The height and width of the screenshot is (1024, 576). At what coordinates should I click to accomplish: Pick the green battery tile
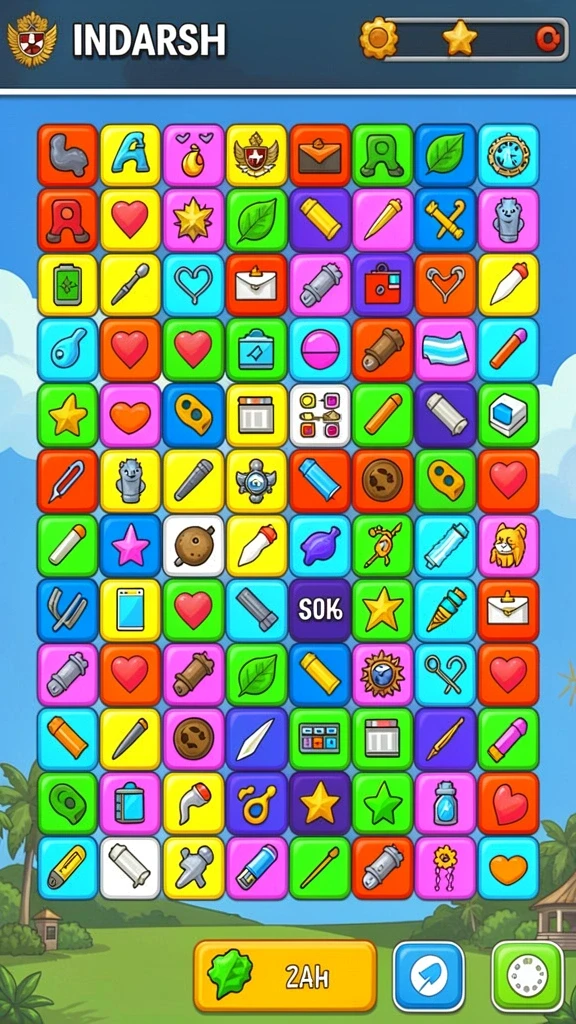click(67, 285)
